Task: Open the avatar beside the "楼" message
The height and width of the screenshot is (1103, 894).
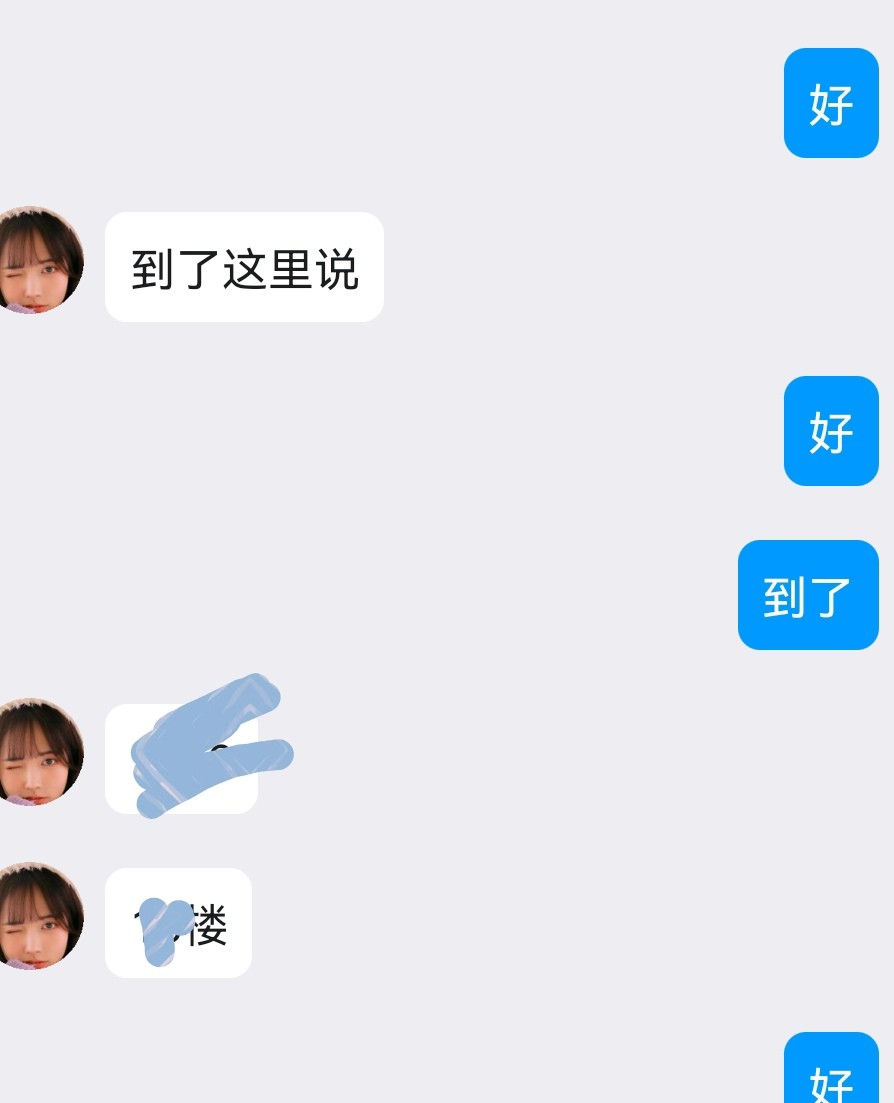Action: pyautogui.click(x=38, y=917)
